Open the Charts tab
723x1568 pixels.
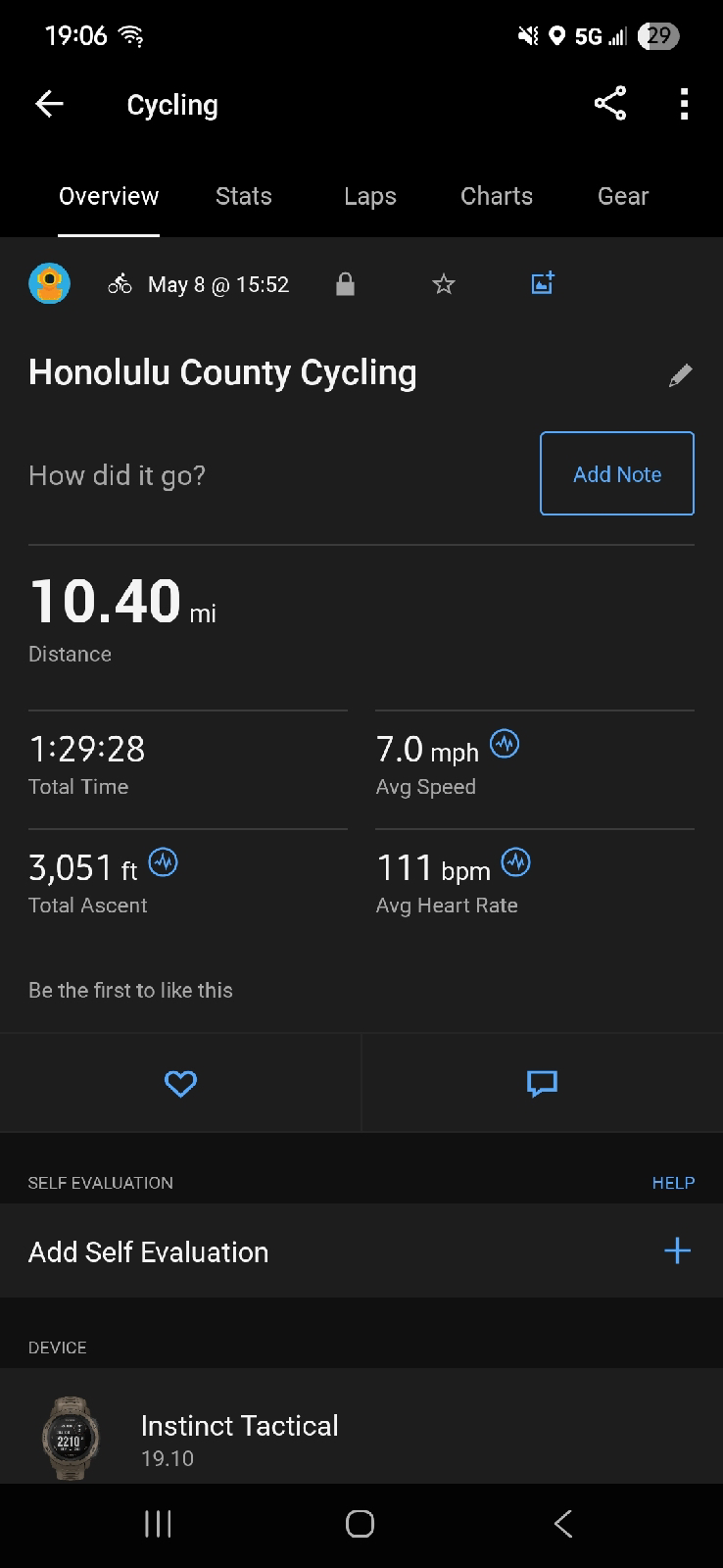coord(497,196)
